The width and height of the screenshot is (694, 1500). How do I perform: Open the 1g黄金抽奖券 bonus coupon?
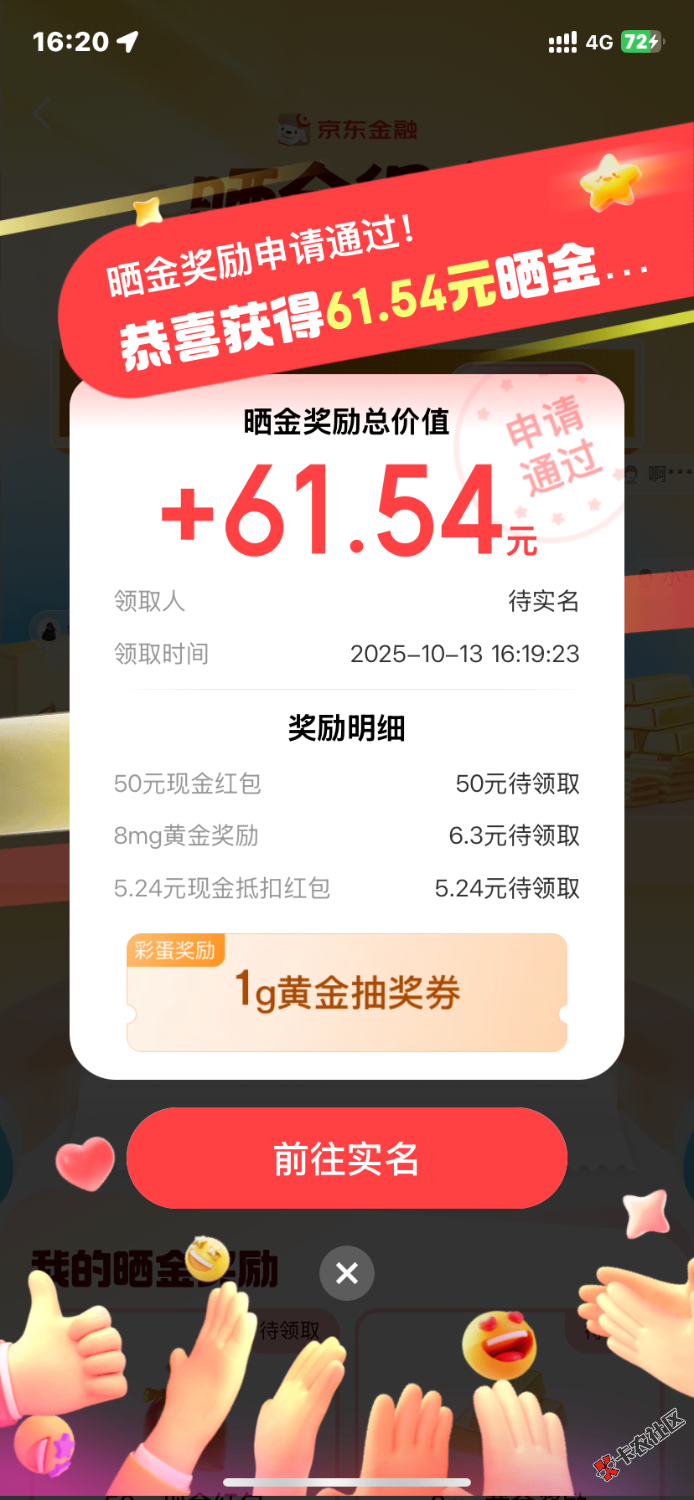[346, 992]
